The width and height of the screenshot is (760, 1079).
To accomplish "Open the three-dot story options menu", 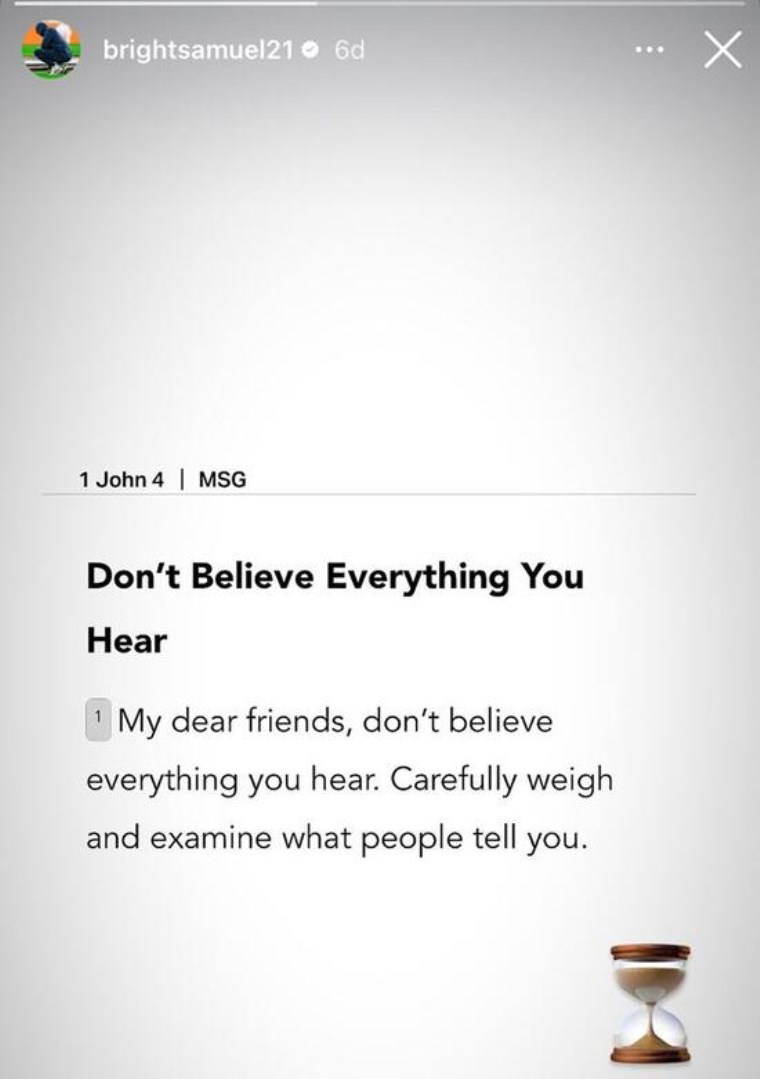I will click(x=650, y=49).
